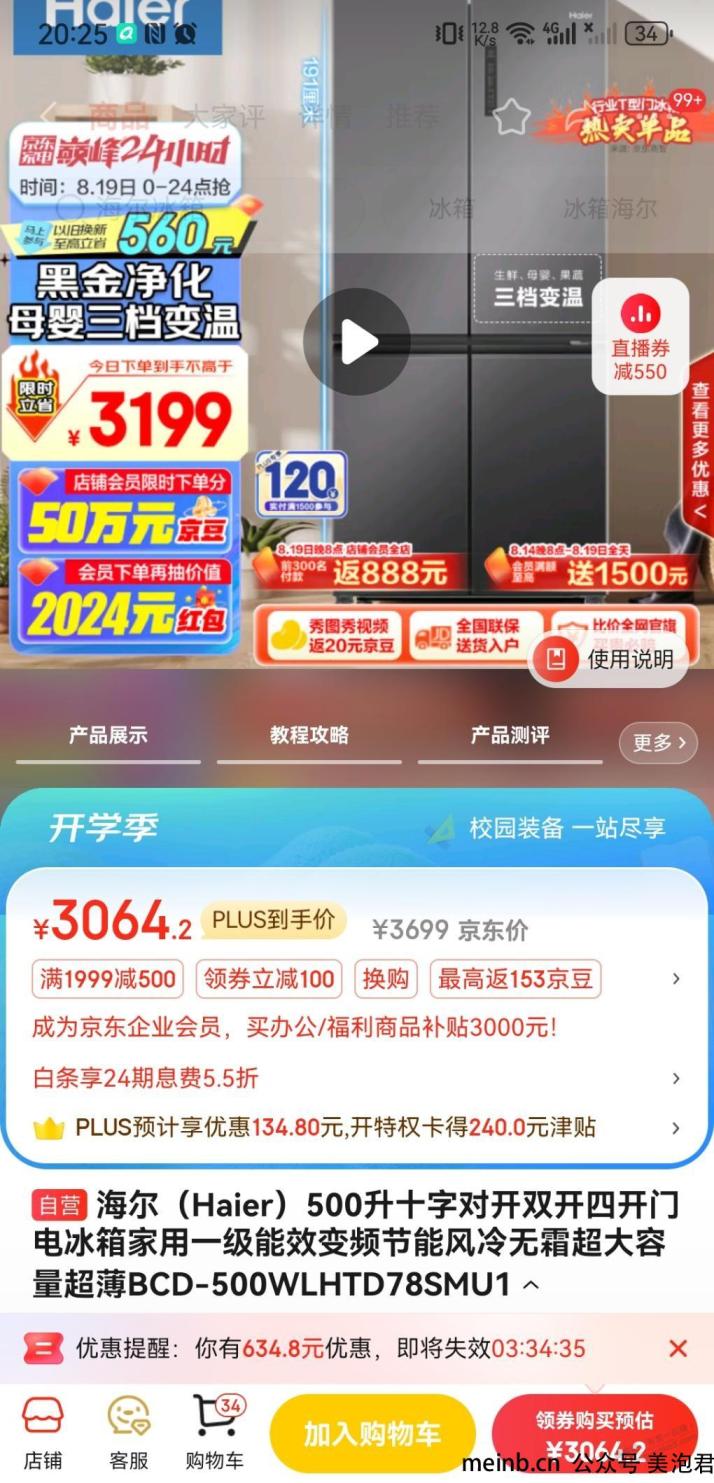Open 使用说明 instructions
The image size is (714, 1483).
click(608, 658)
